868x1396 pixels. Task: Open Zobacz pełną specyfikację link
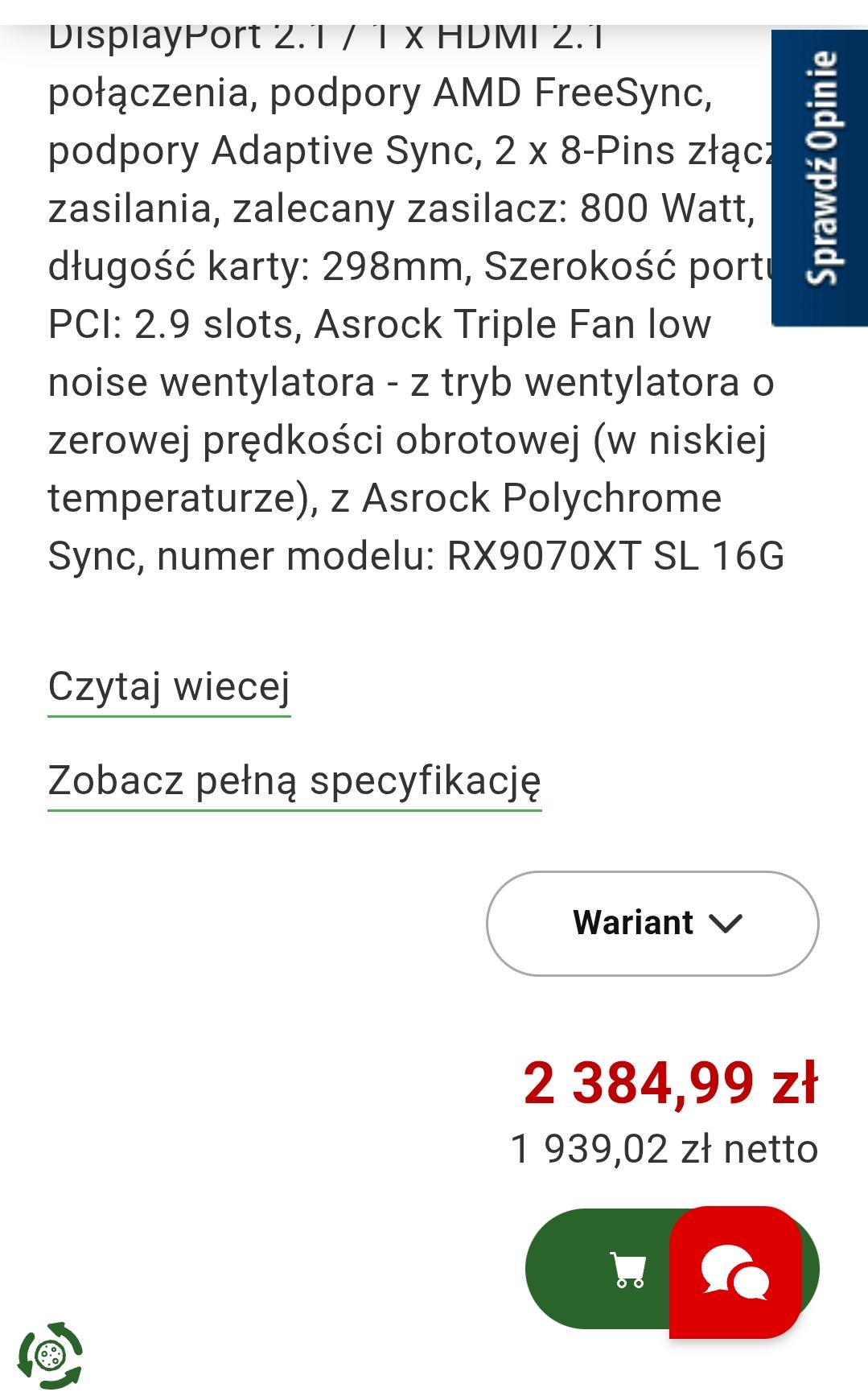pyautogui.click(x=294, y=780)
